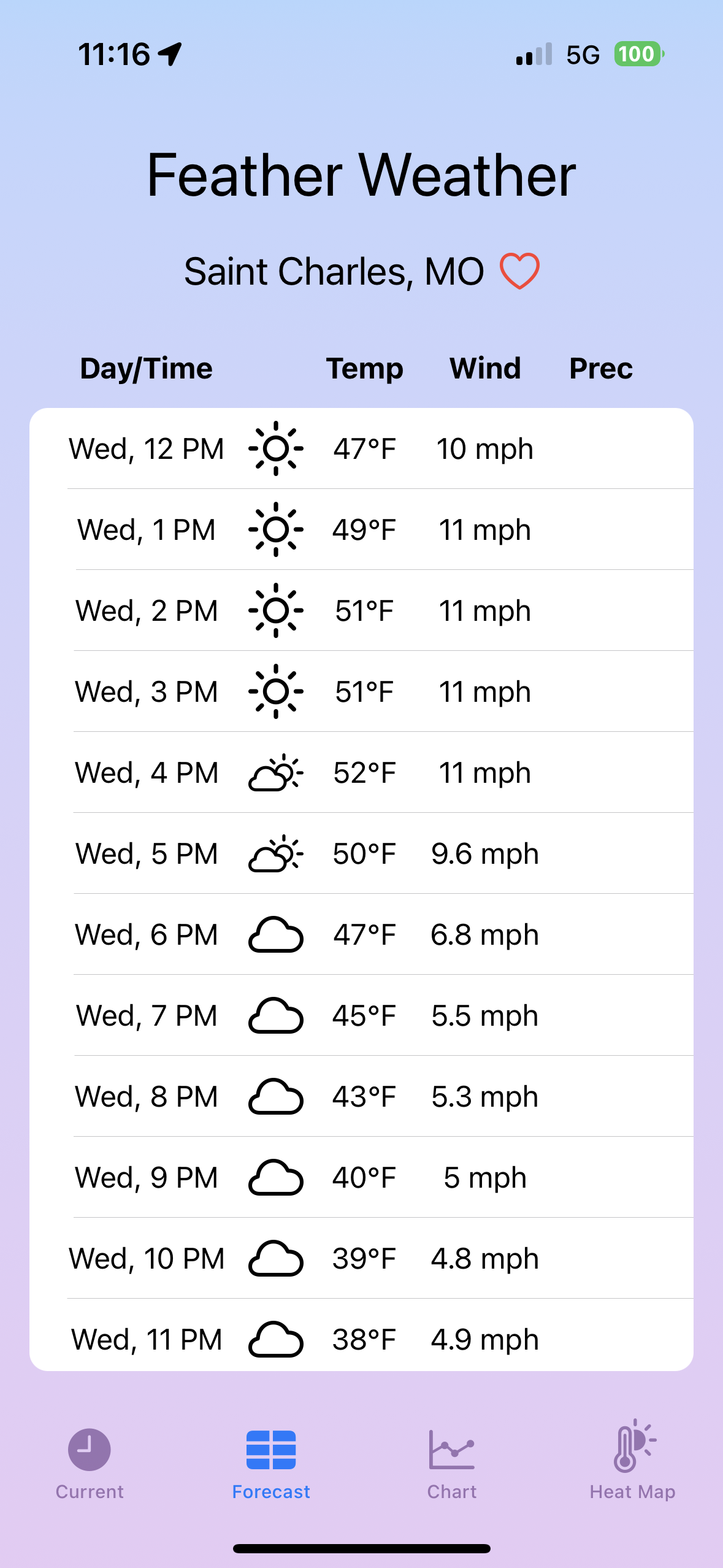Screen dimensions: 723x1568
Task: Click the Saint Charles, MO location name
Action: [x=335, y=271]
